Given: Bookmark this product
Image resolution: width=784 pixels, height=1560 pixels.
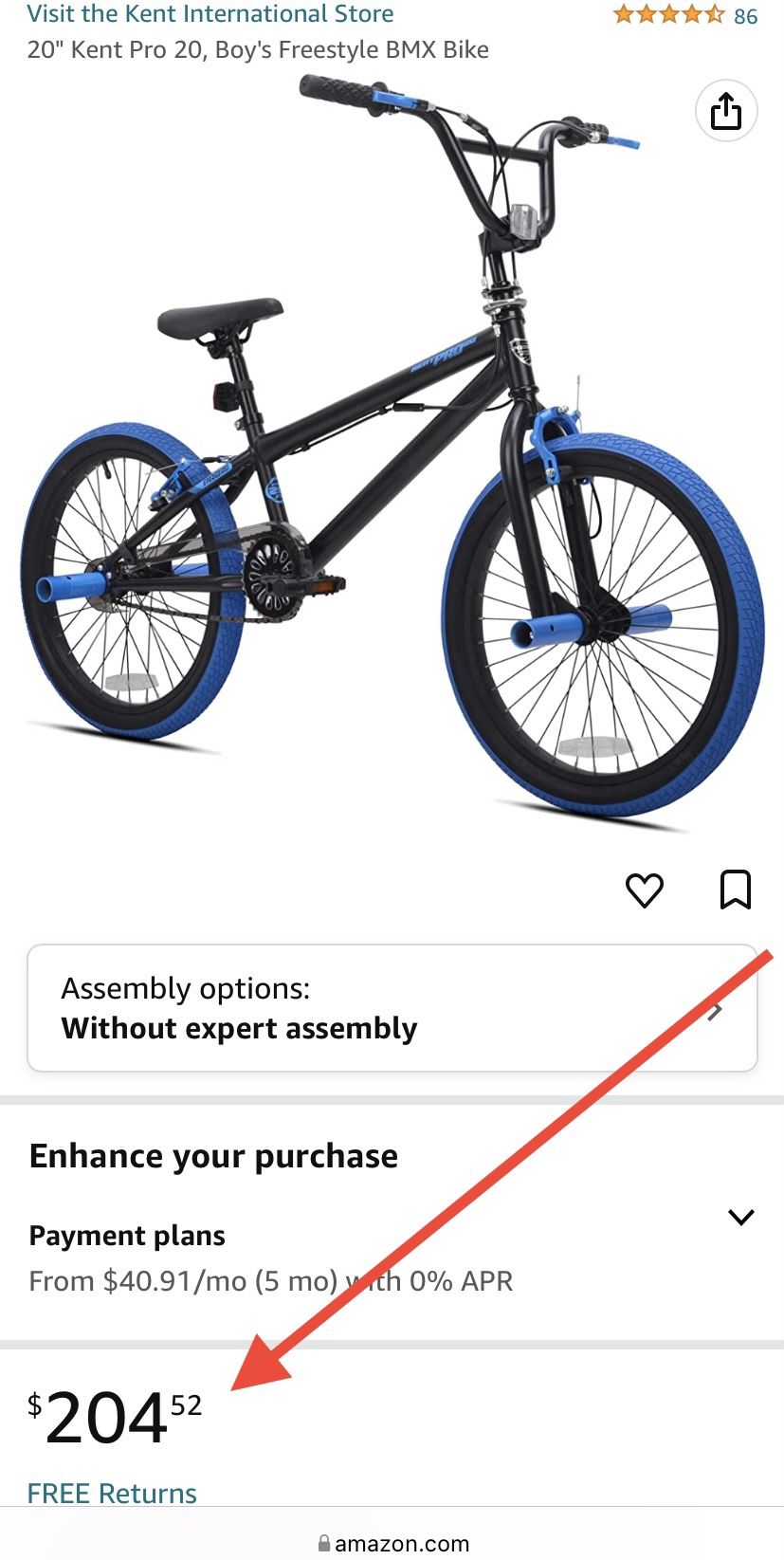Looking at the screenshot, I should click(736, 890).
